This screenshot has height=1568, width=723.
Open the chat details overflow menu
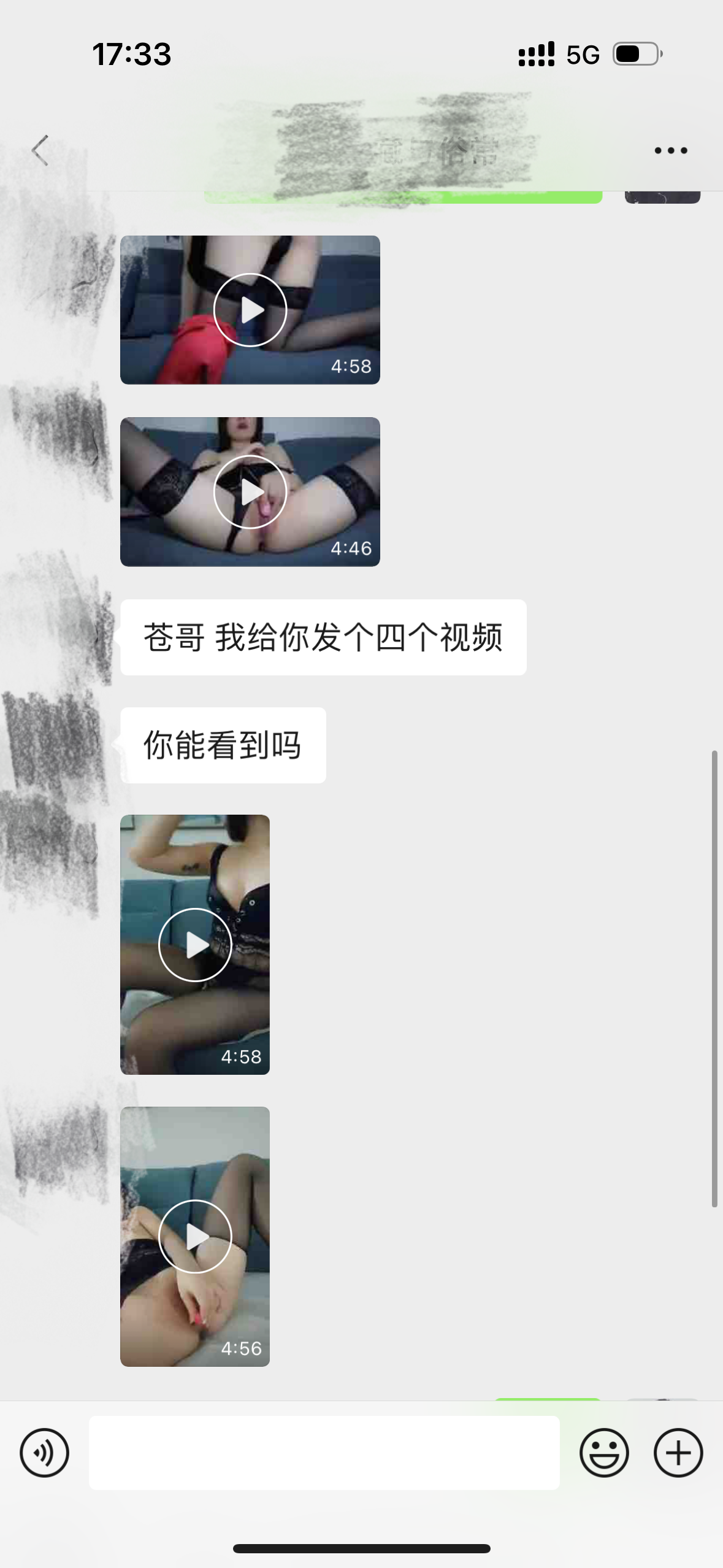670,150
